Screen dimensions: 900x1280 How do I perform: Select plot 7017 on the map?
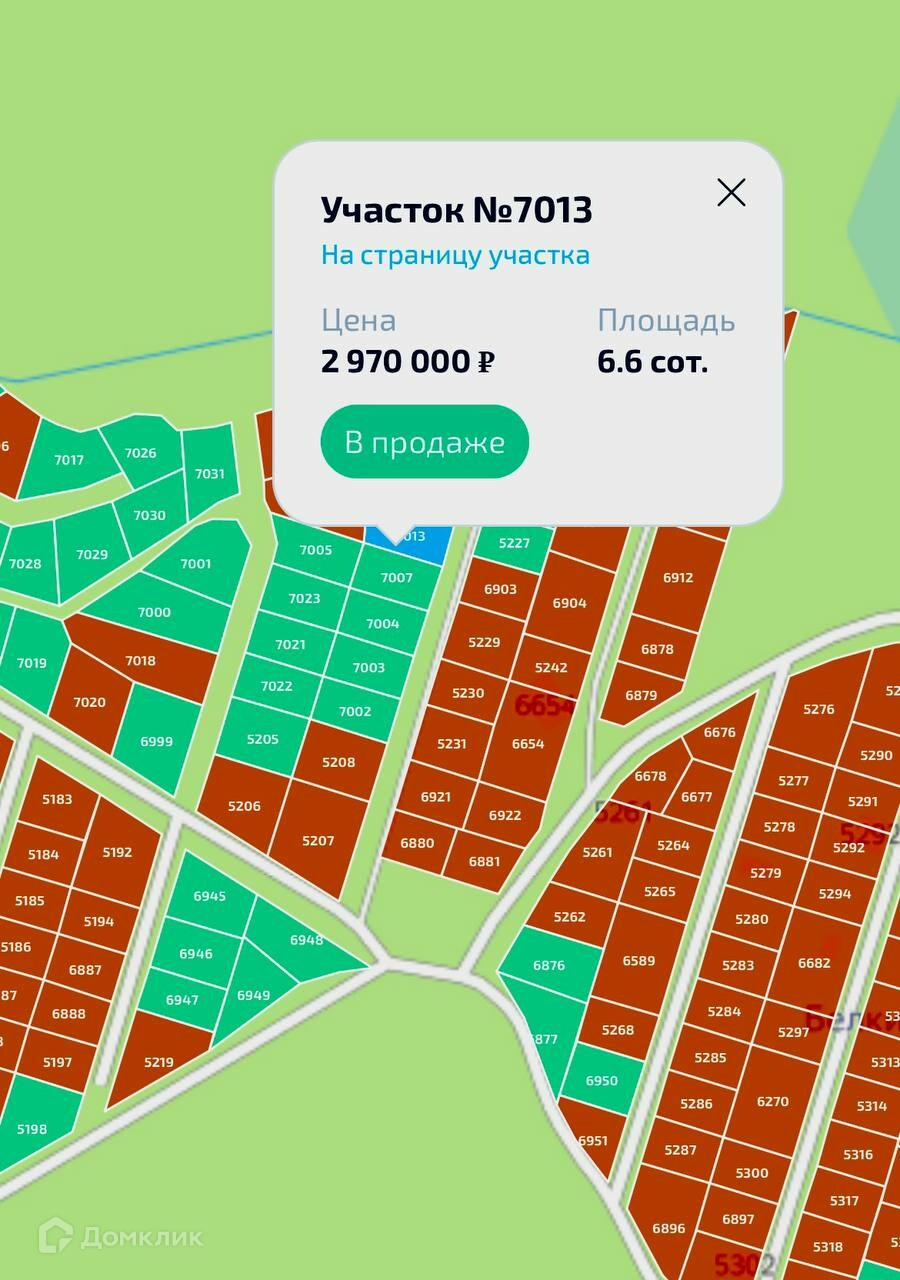(x=69, y=460)
